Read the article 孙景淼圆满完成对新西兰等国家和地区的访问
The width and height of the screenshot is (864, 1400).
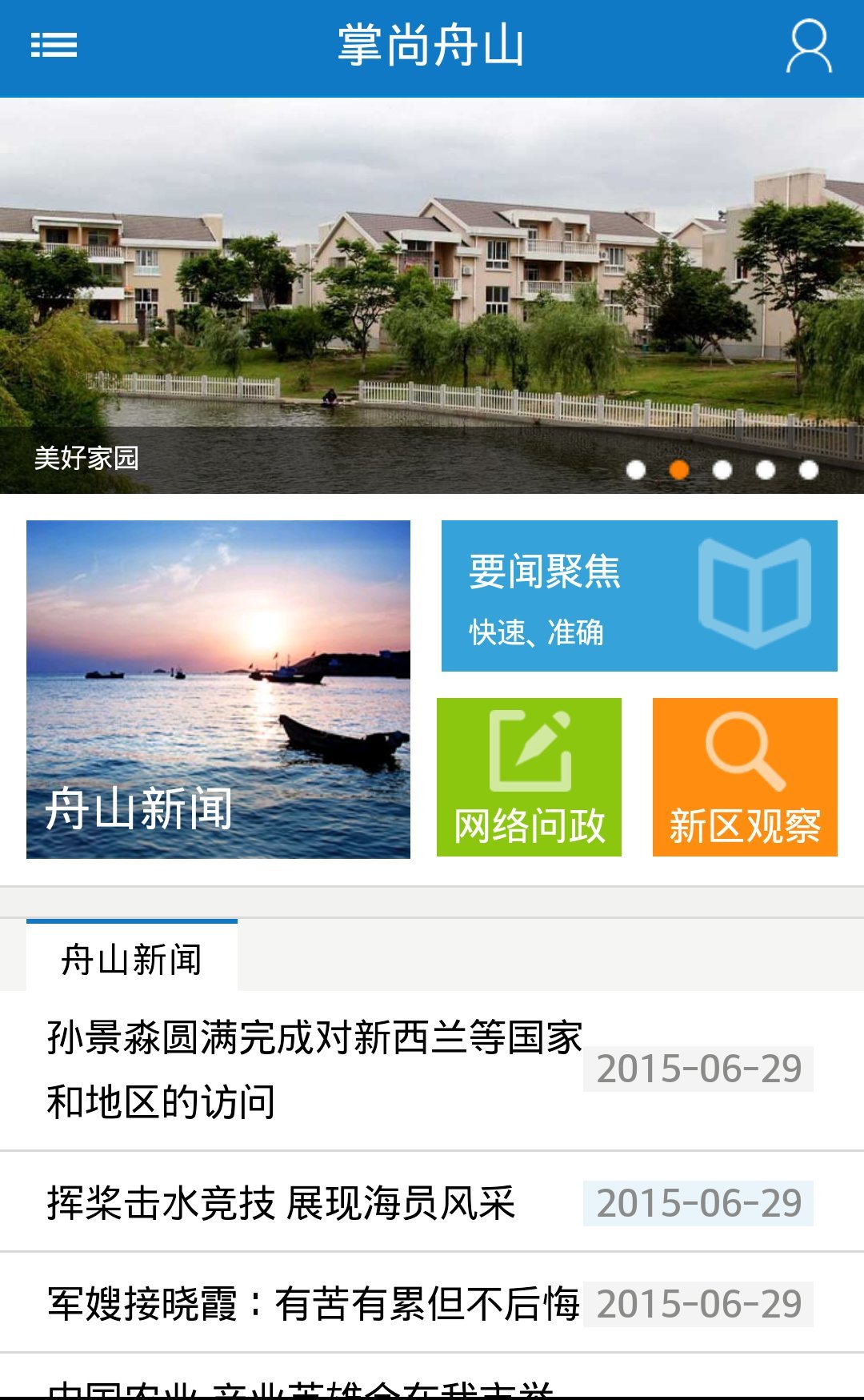pyautogui.click(x=314, y=1069)
